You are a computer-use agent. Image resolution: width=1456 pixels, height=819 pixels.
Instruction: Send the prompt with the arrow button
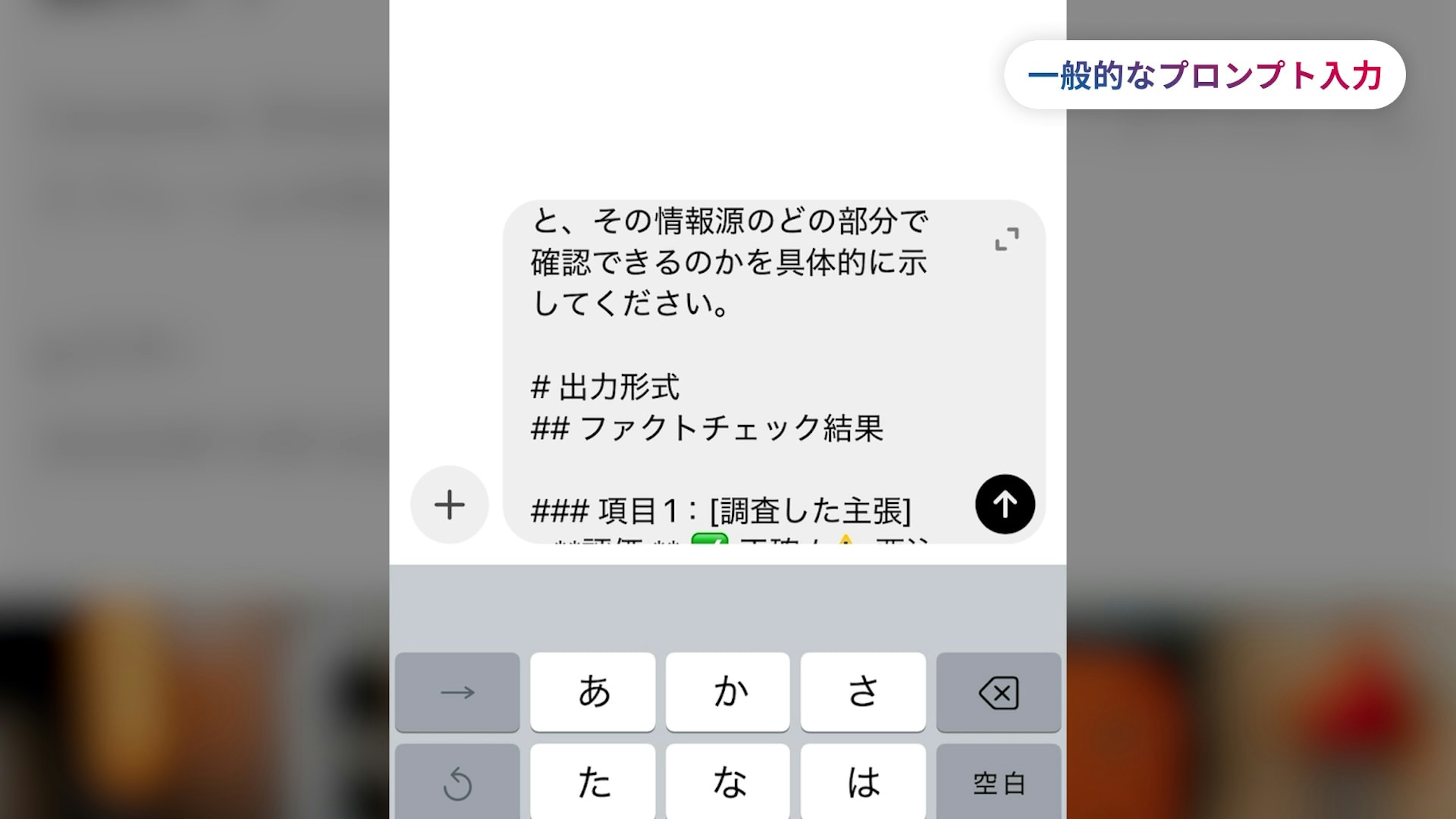tap(1004, 504)
